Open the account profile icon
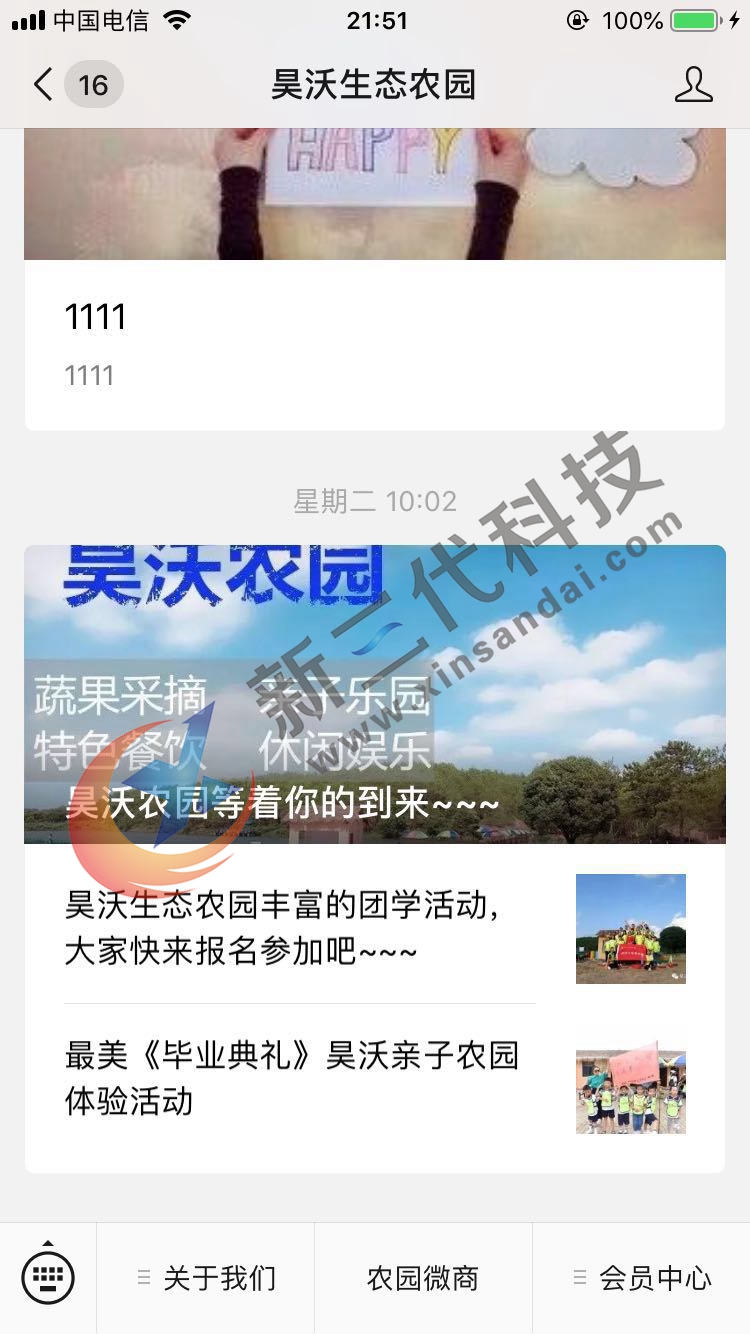750x1334 pixels. [693, 85]
